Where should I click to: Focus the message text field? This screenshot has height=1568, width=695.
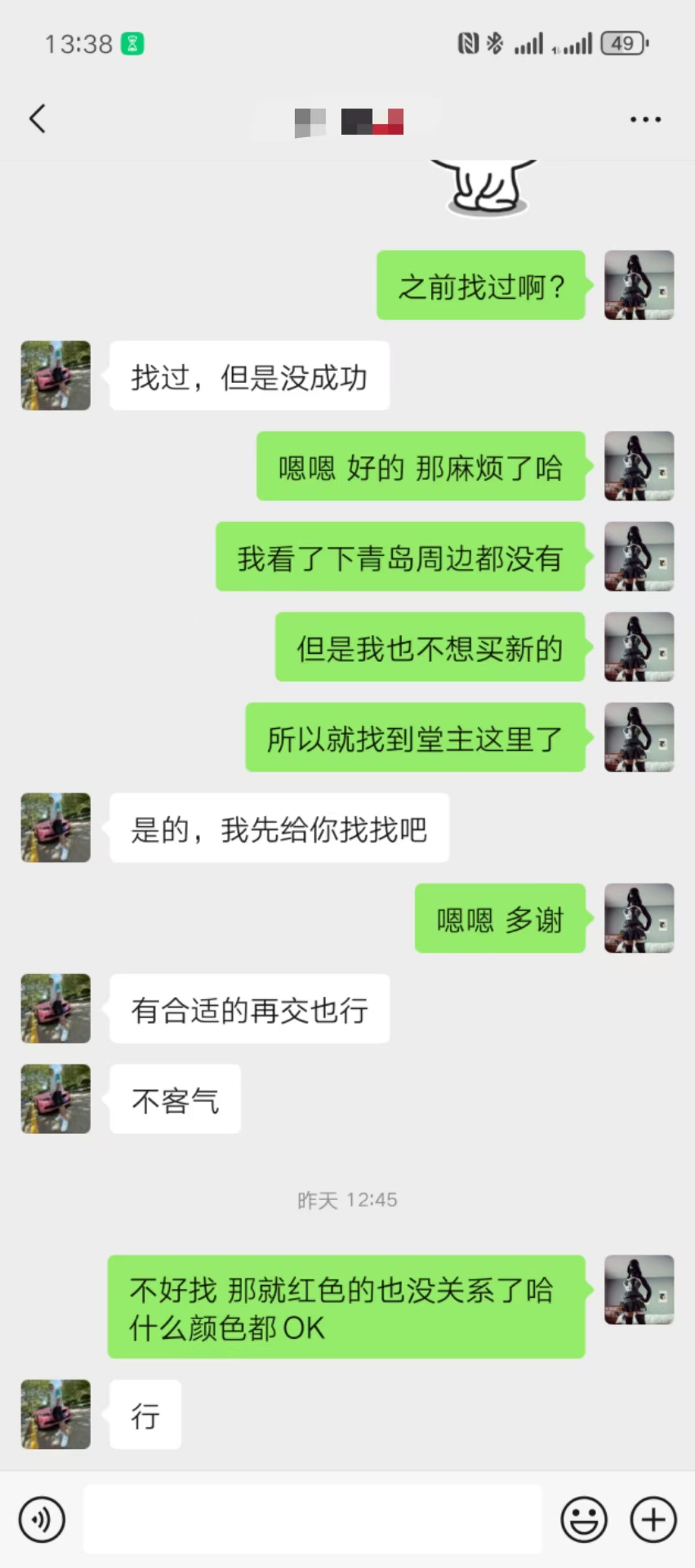click(x=312, y=1519)
